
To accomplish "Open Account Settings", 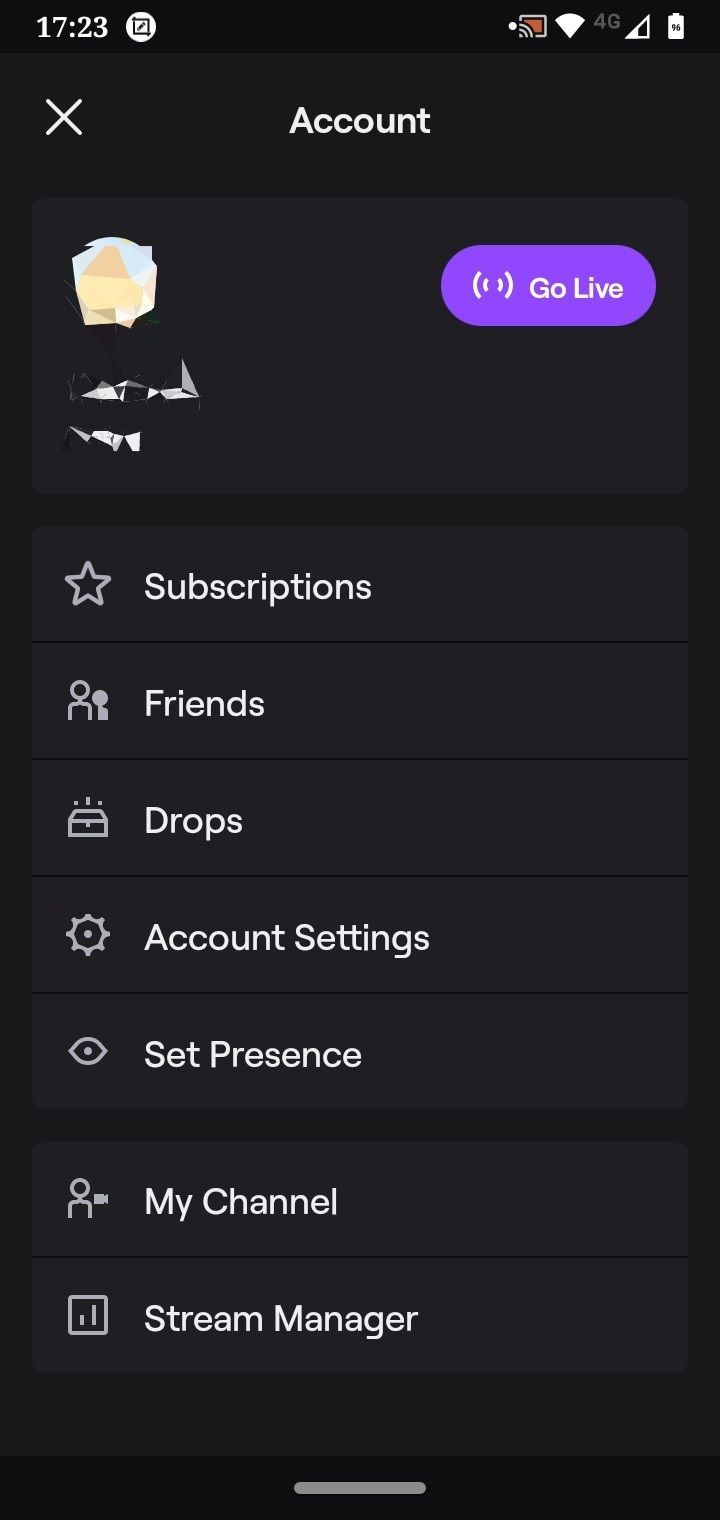I will 287,936.
